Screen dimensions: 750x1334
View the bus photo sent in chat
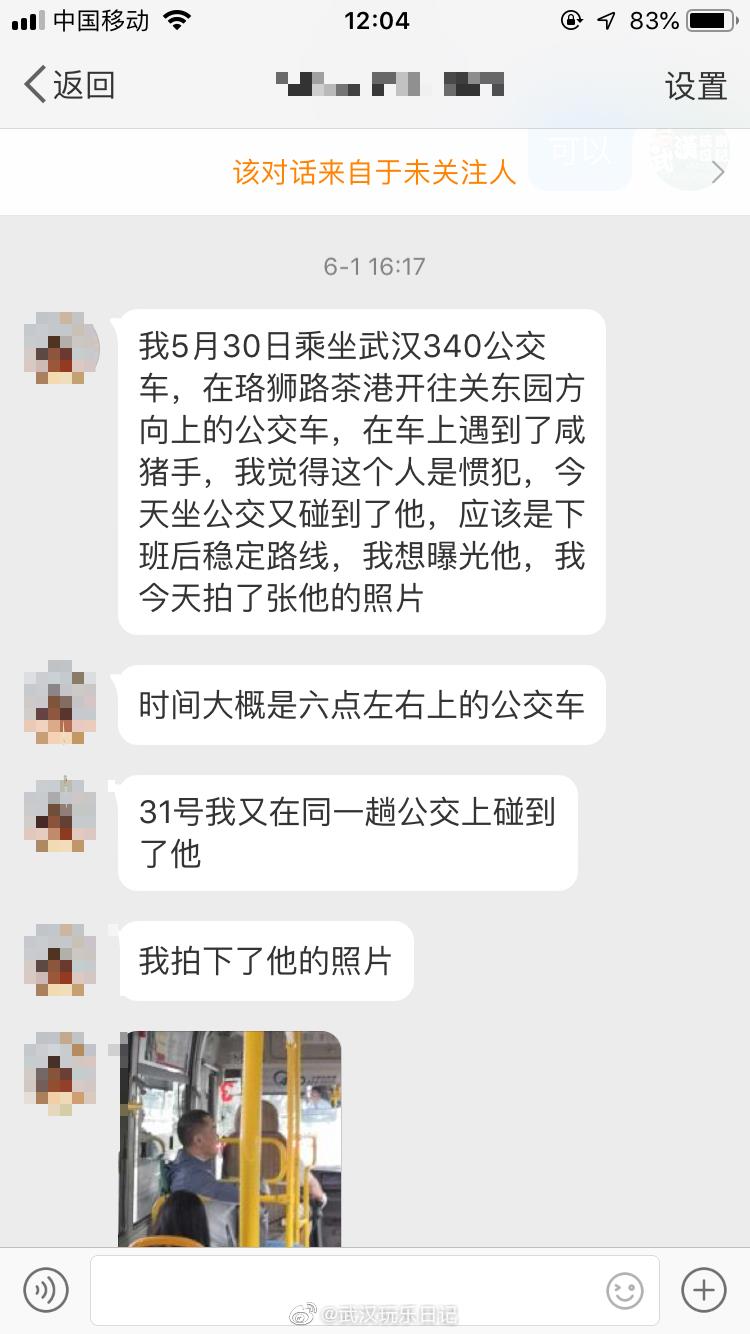[230, 1138]
